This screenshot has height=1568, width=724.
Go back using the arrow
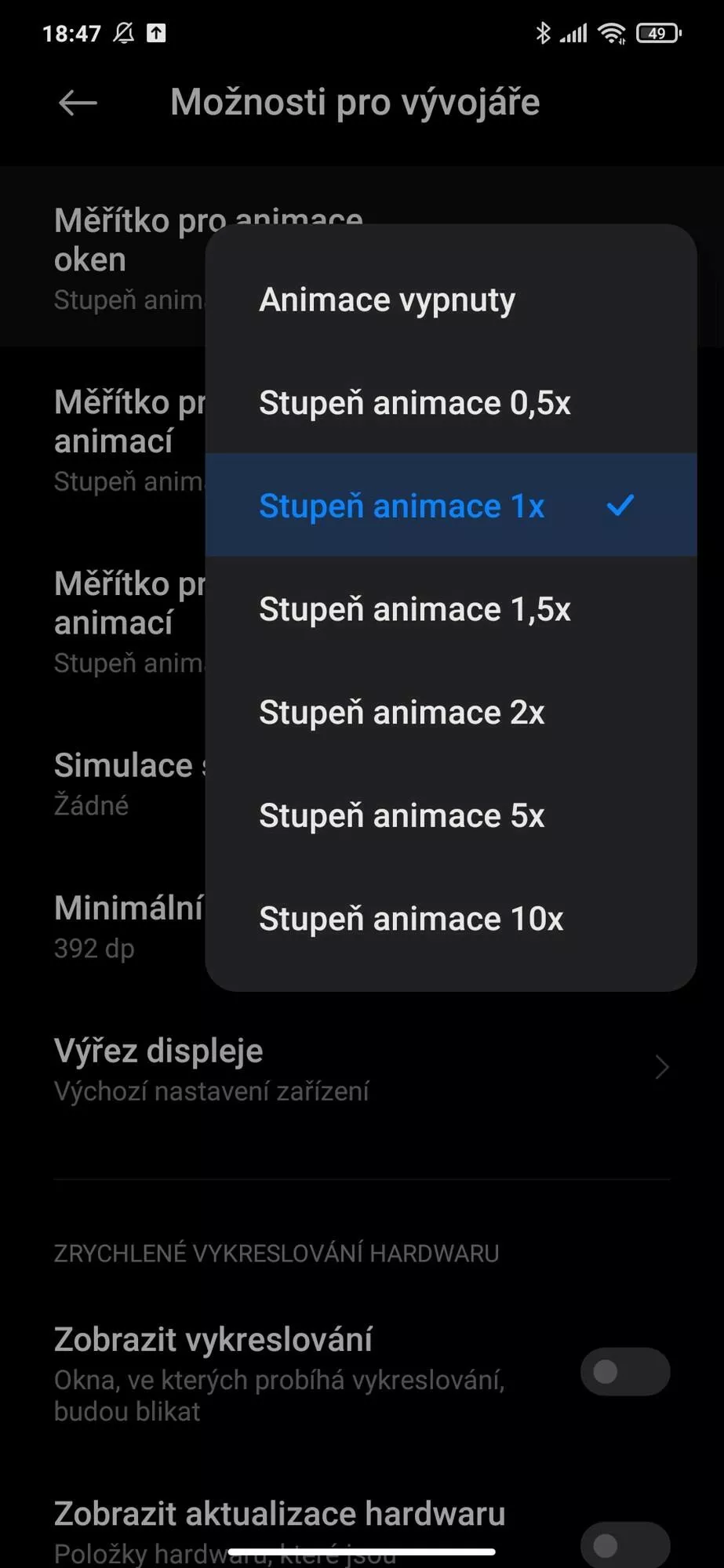(78, 103)
